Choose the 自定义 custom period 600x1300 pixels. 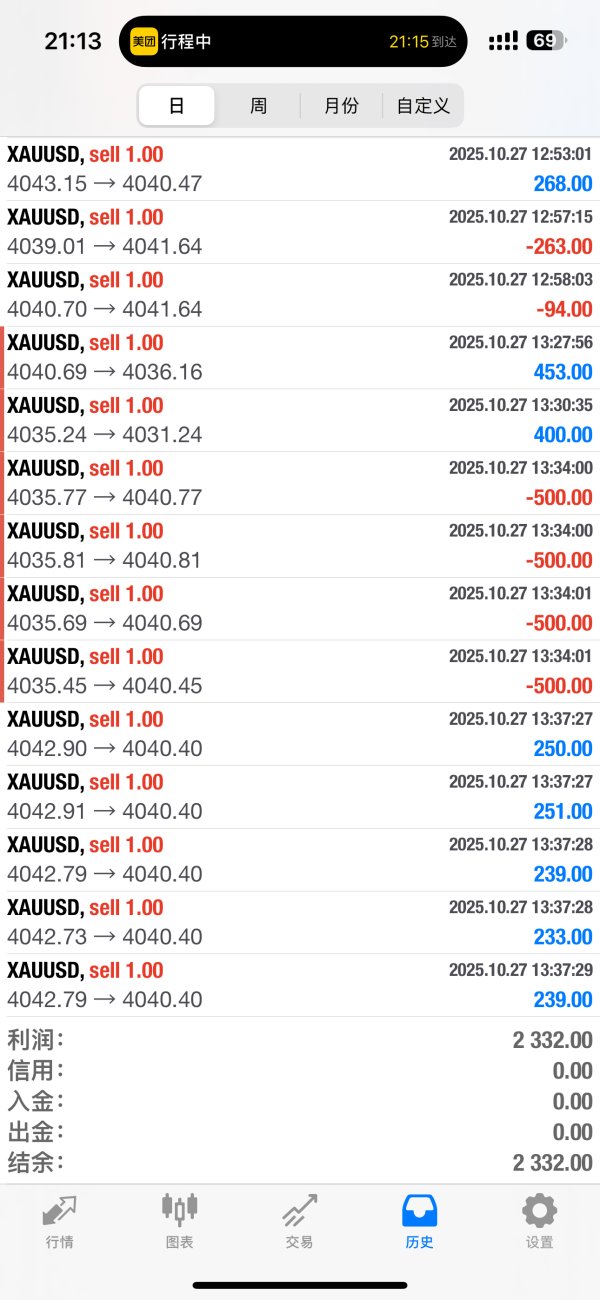(x=423, y=106)
